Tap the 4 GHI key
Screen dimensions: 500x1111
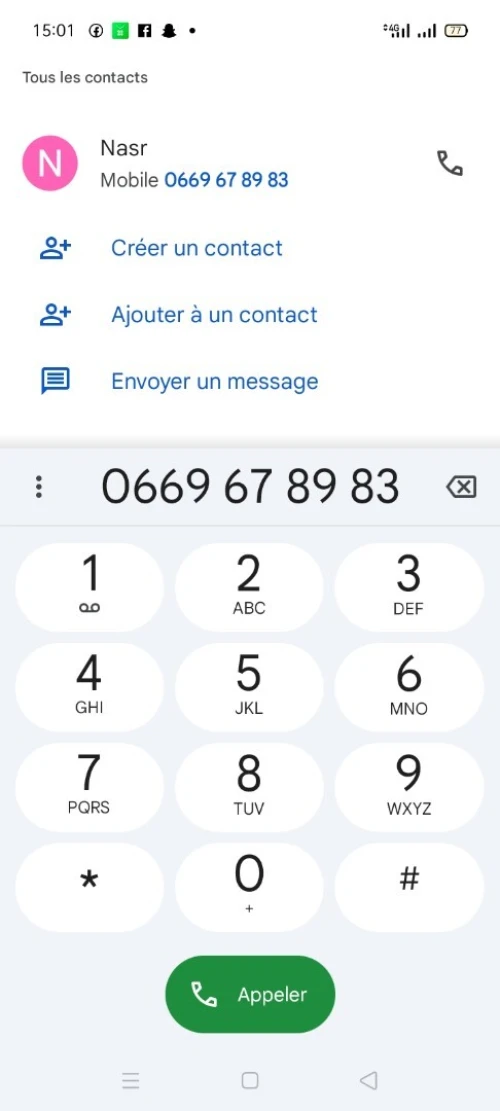89,687
